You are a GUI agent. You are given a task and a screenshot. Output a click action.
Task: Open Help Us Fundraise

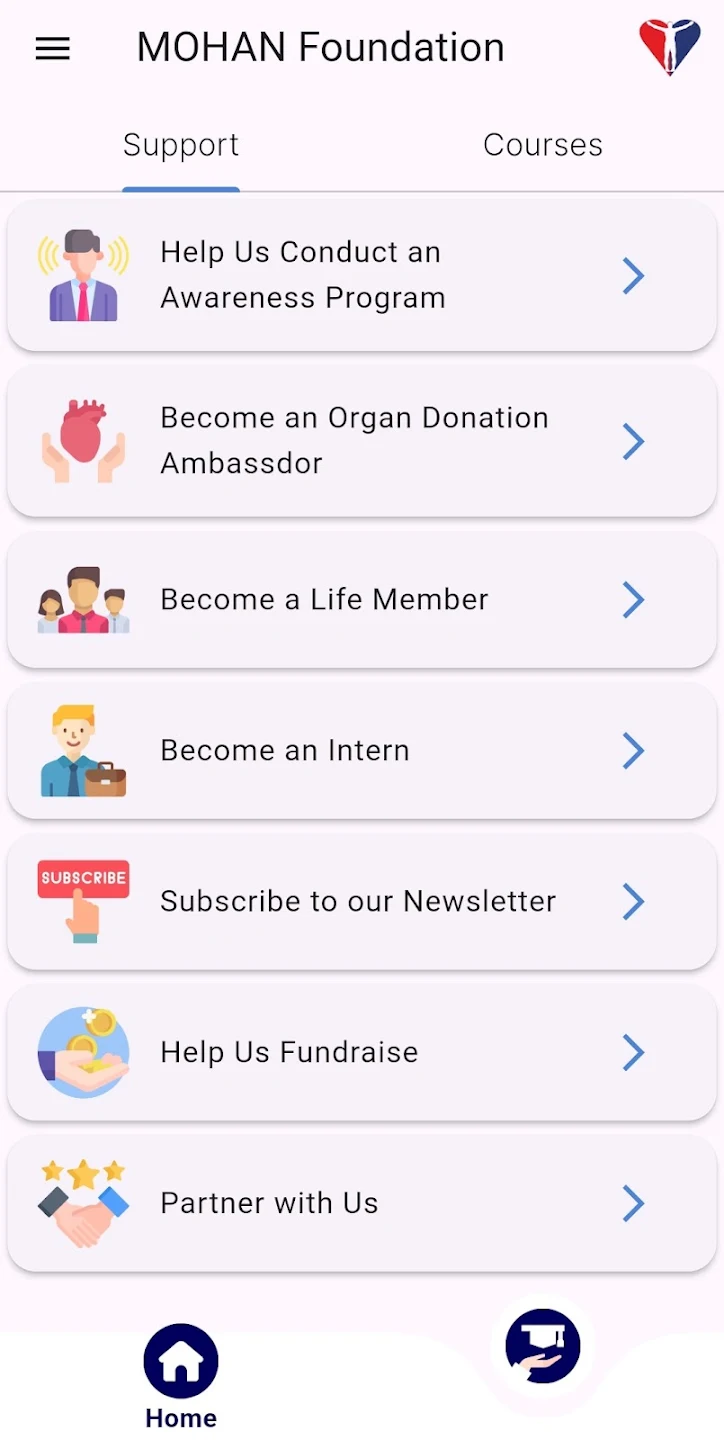pyautogui.click(x=362, y=1053)
